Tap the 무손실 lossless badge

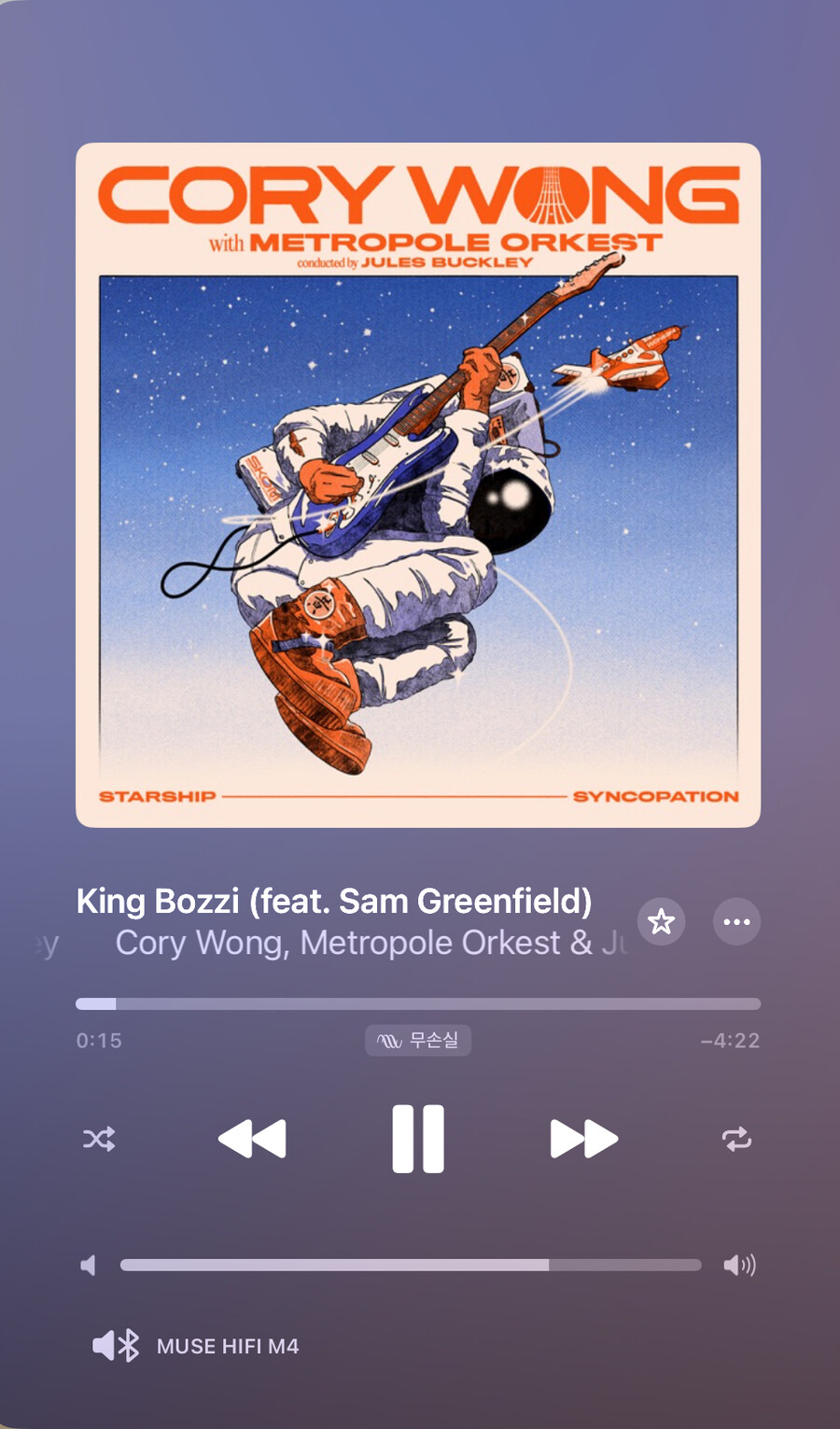[418, 1040]
